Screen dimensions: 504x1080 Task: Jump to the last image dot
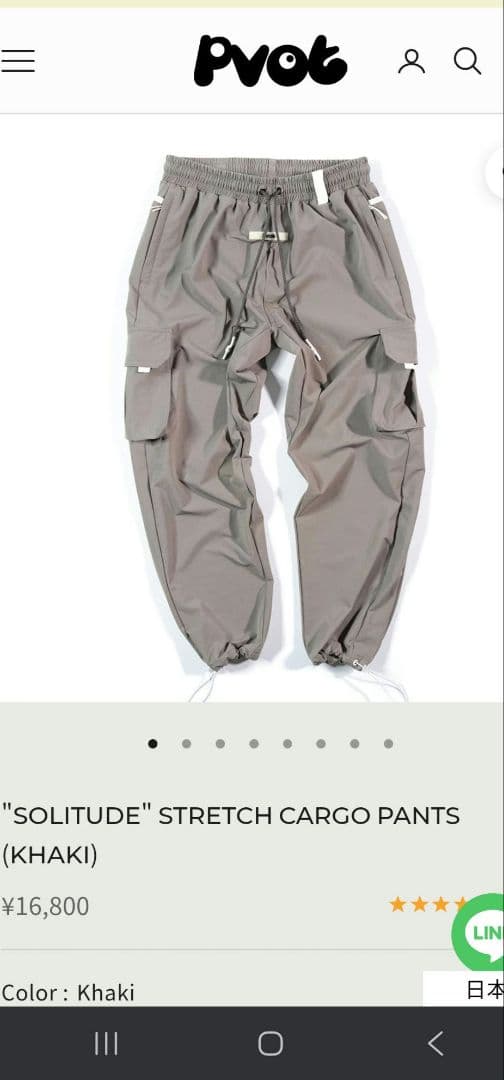(x=388, y=744)
